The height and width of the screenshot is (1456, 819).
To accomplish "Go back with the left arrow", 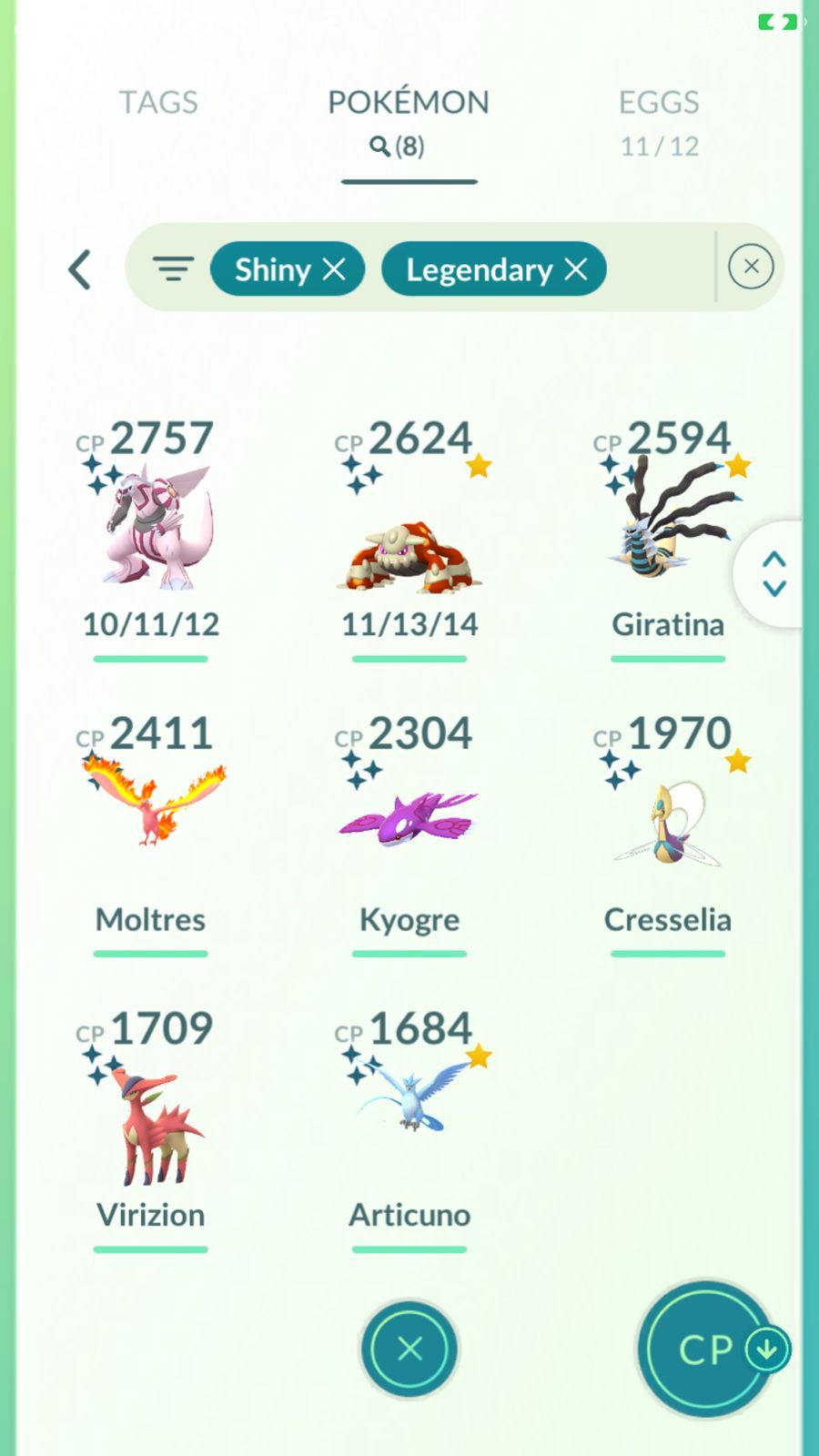I will click(x=80, y=269).
